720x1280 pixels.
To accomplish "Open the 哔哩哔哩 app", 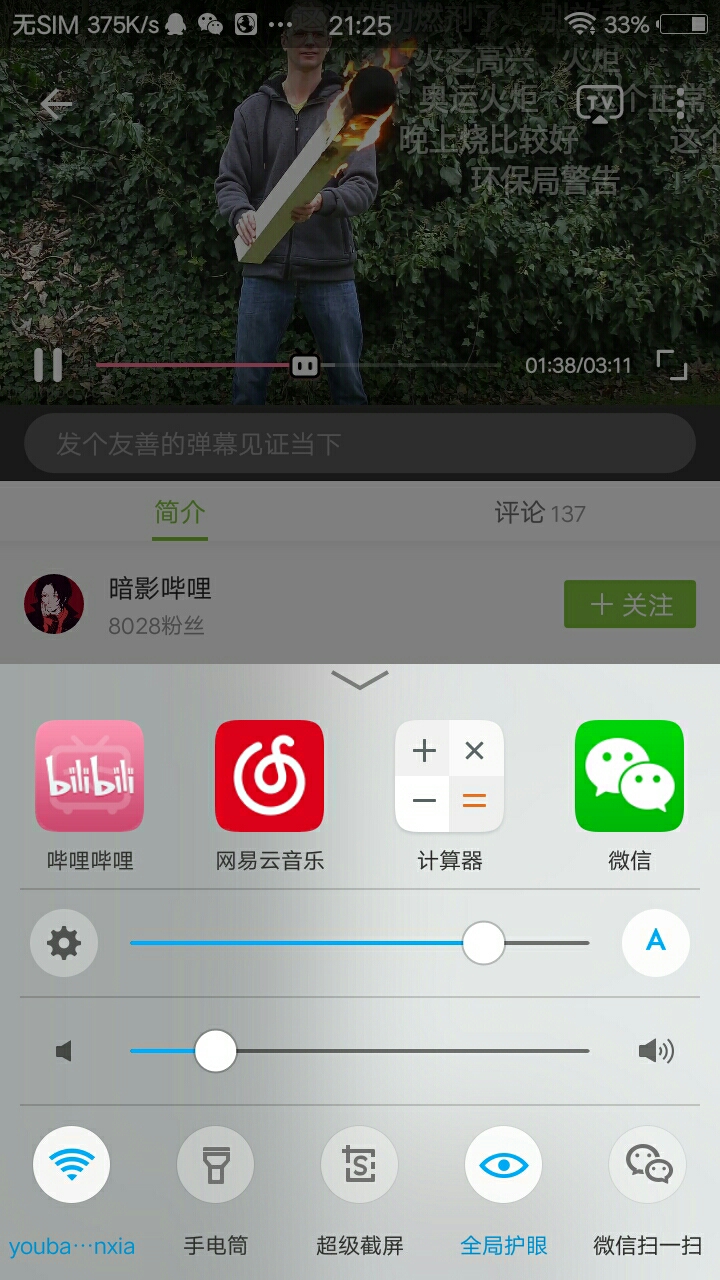I will [90, 776].
